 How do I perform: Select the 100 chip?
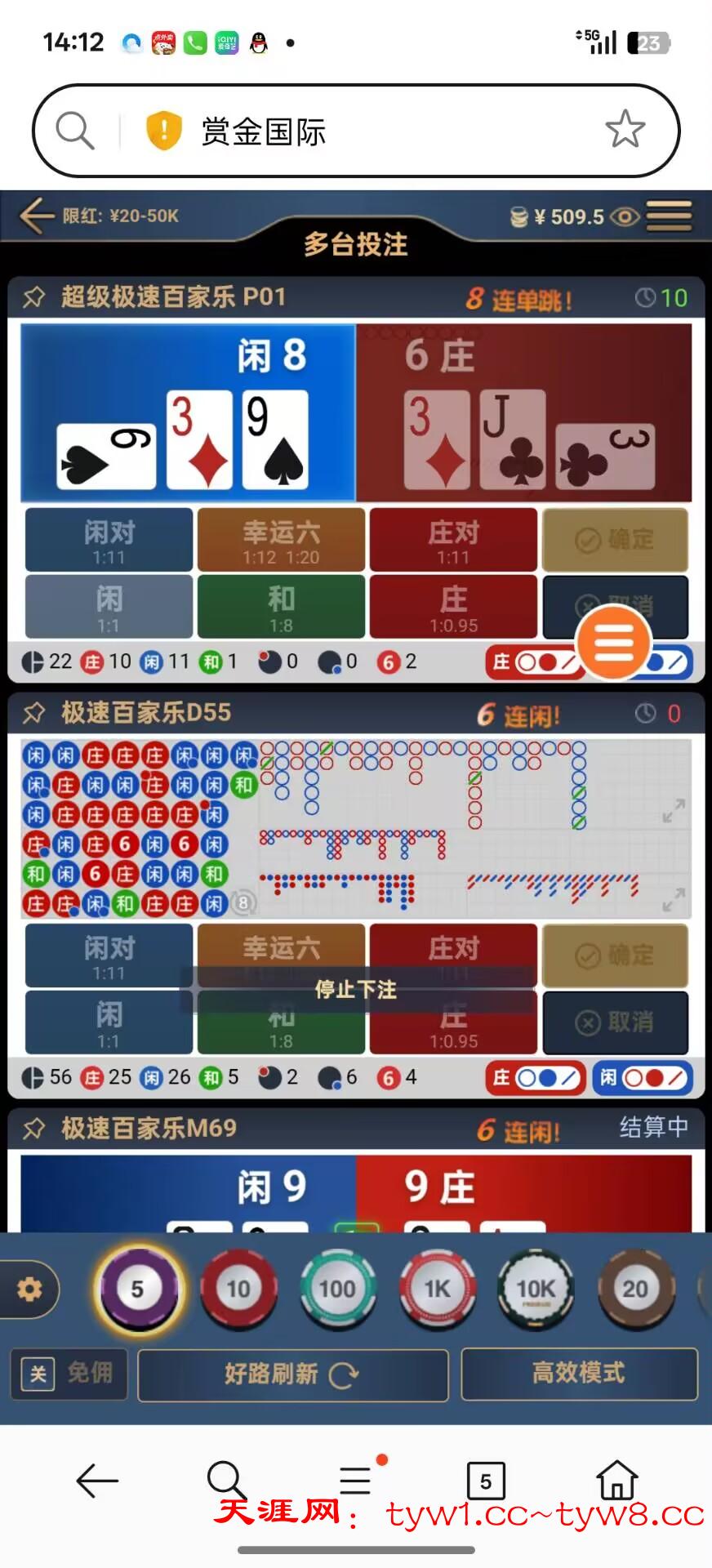pyautogui.click(x=337, y=1289)
